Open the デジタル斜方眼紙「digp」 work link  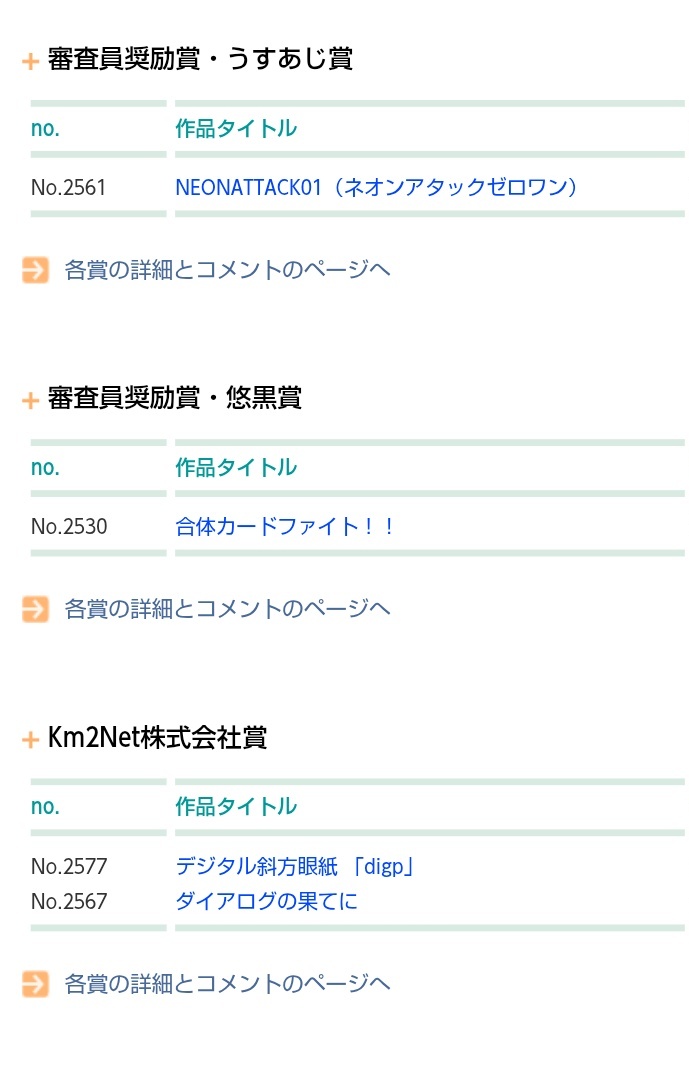click(295, 866)
